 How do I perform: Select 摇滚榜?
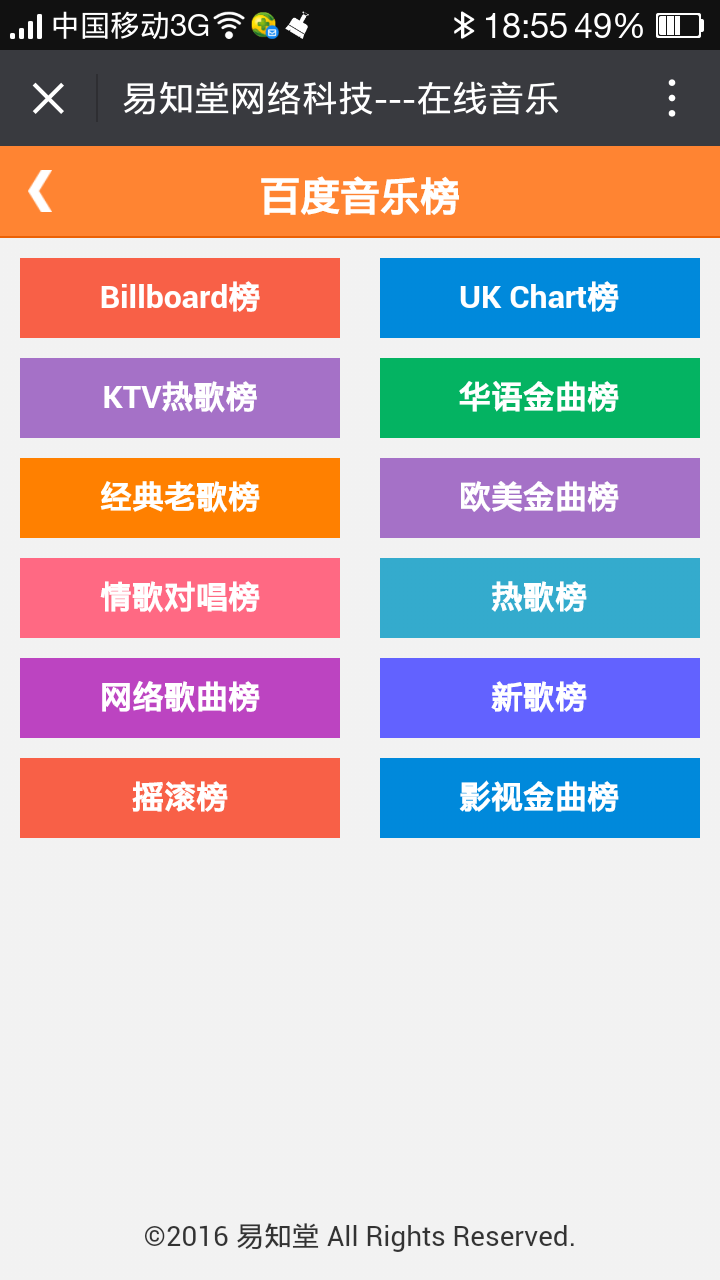pos(180,798)
